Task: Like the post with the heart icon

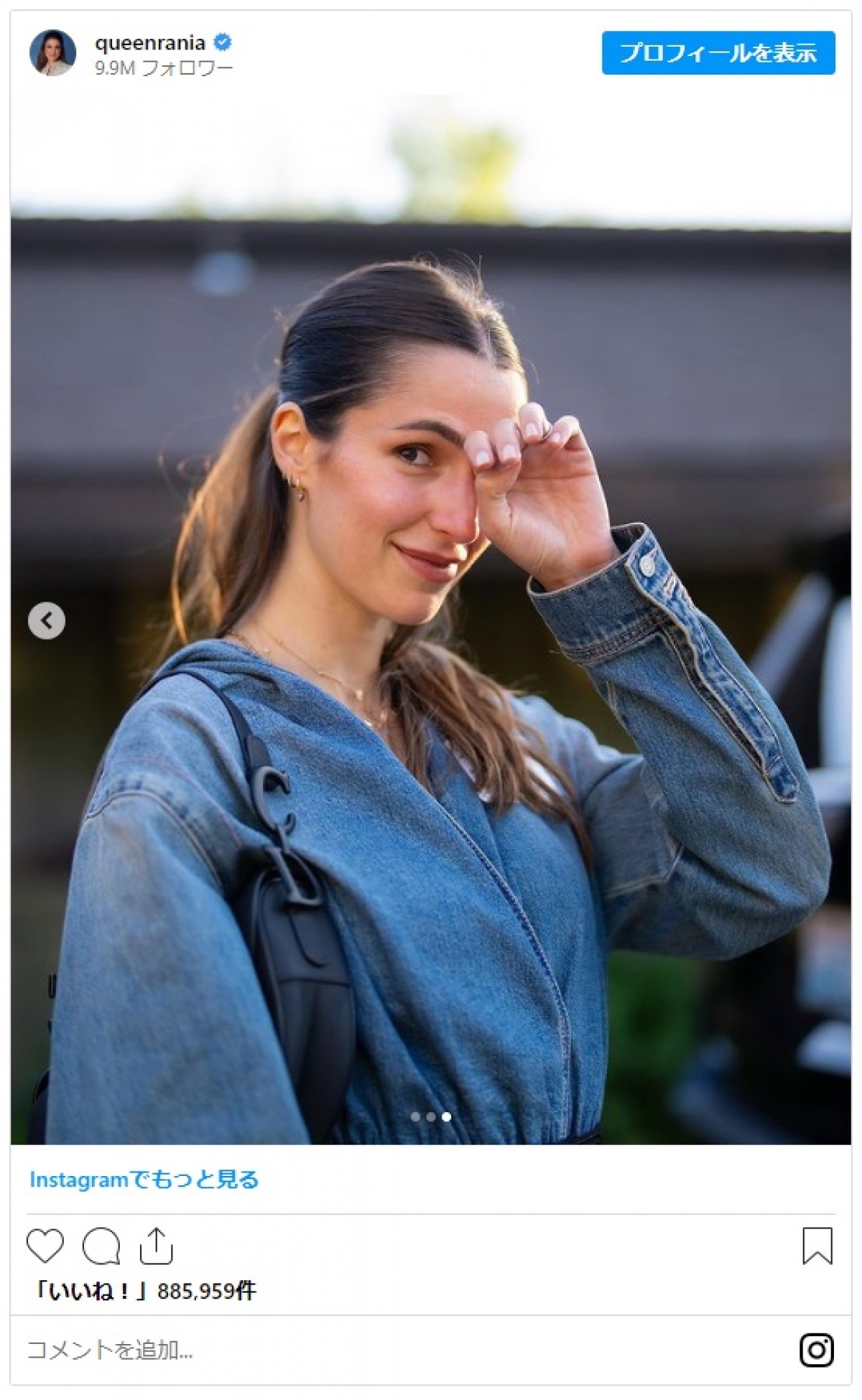Action: click(x=45, y=1246)
